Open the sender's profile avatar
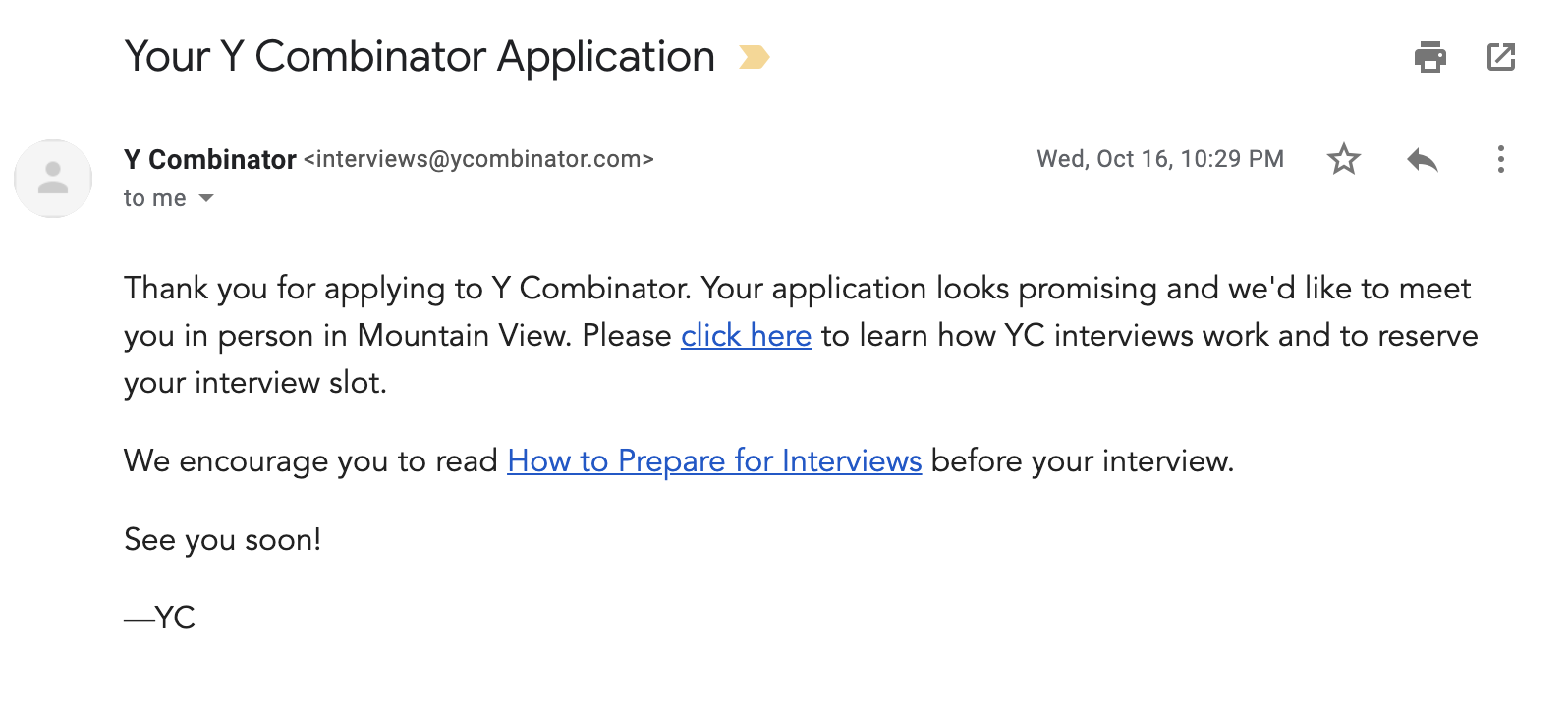Screen dimensions: 1568x701 click(53, 179)
